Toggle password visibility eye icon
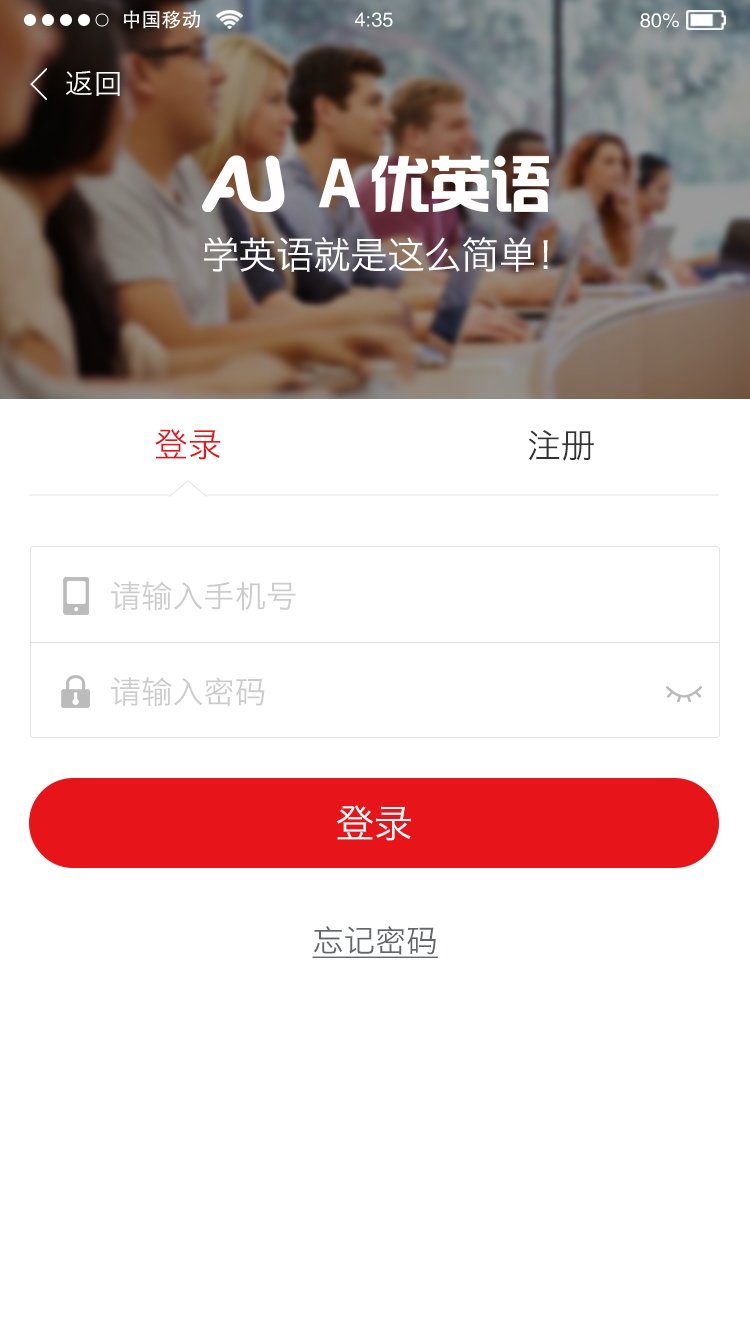Image resolution: width=750 pixels, height=1334 pixels. click(684, 693)
